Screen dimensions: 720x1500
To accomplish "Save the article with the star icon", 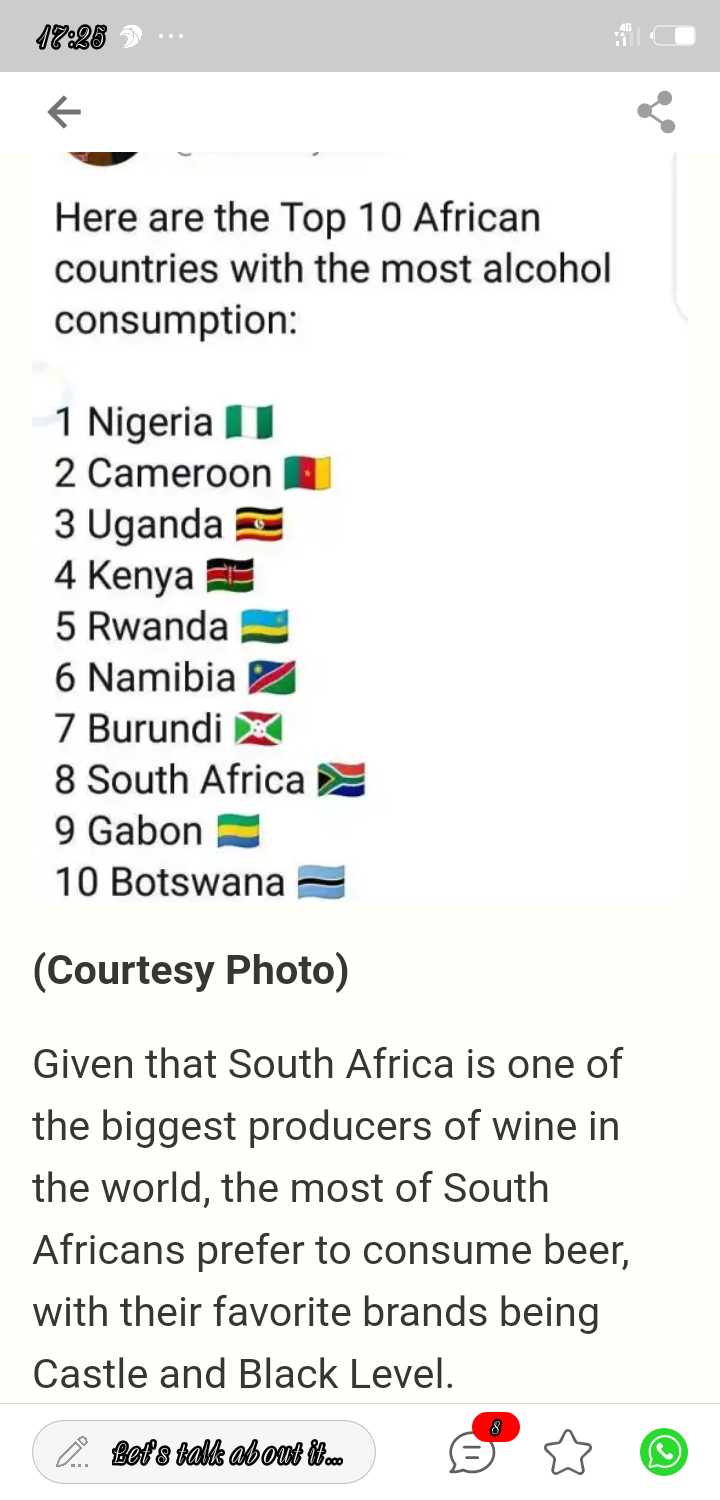I will 568,1452.
